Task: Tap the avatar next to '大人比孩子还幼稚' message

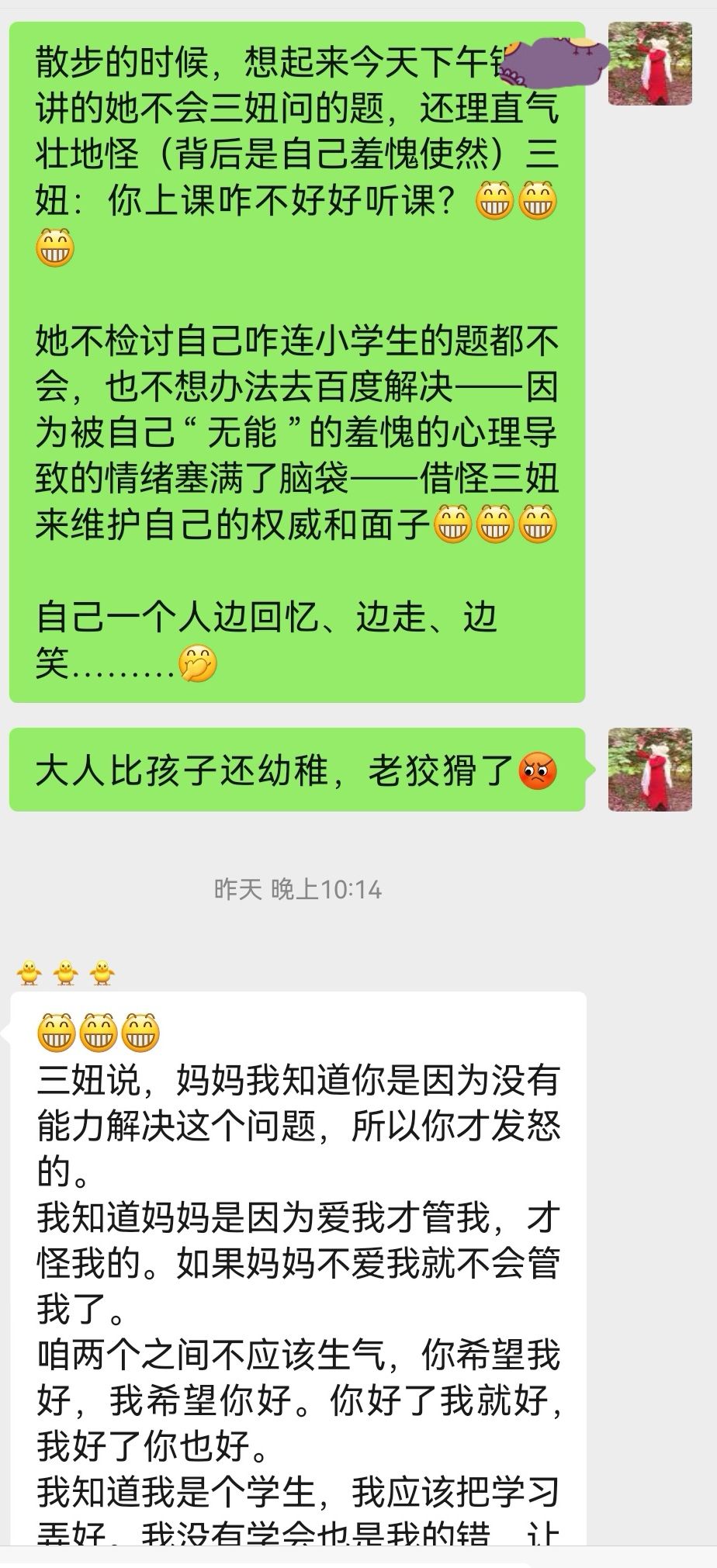Action: pos(649,770)
